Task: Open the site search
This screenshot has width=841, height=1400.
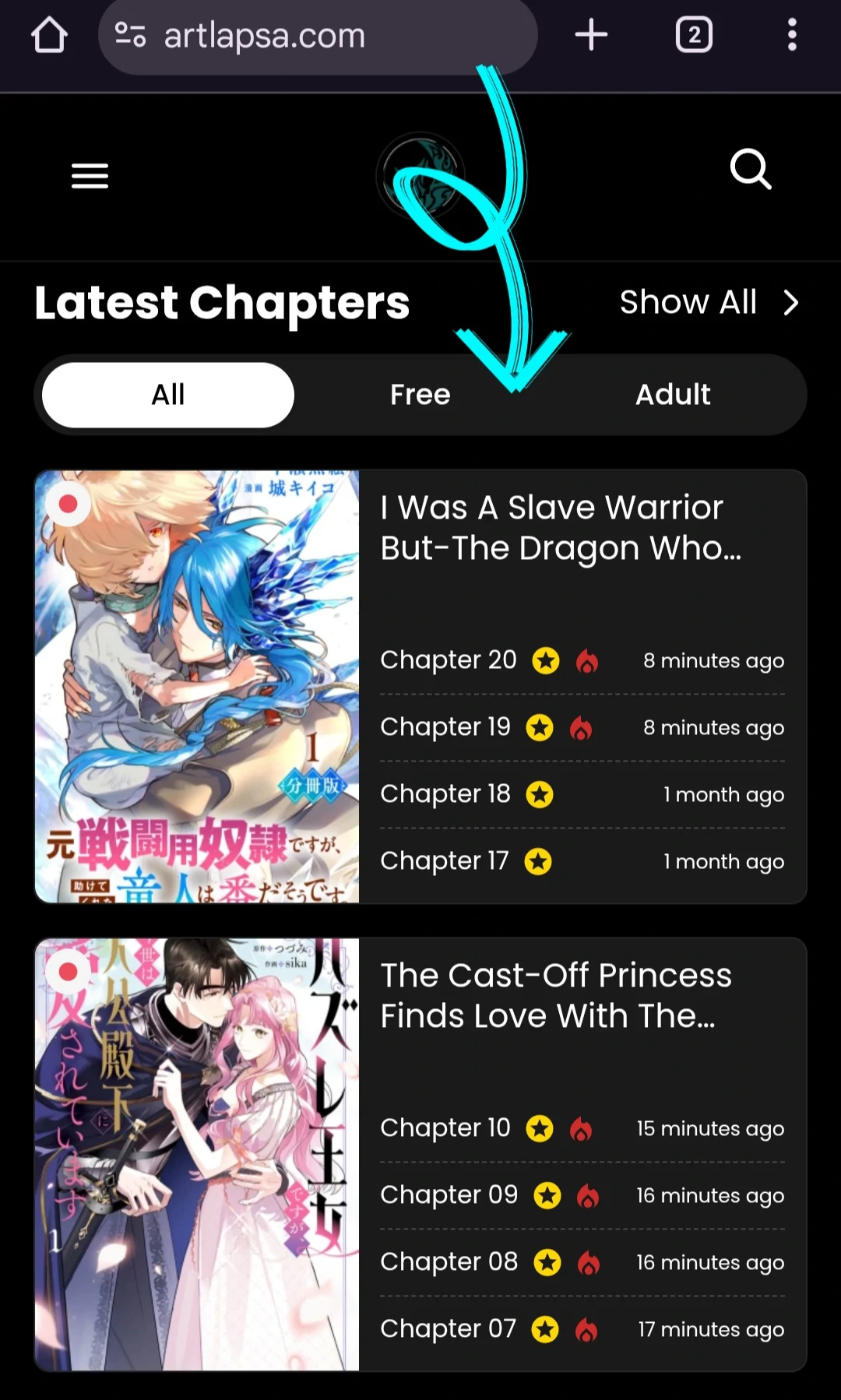Action: click(x=751, y=169)
